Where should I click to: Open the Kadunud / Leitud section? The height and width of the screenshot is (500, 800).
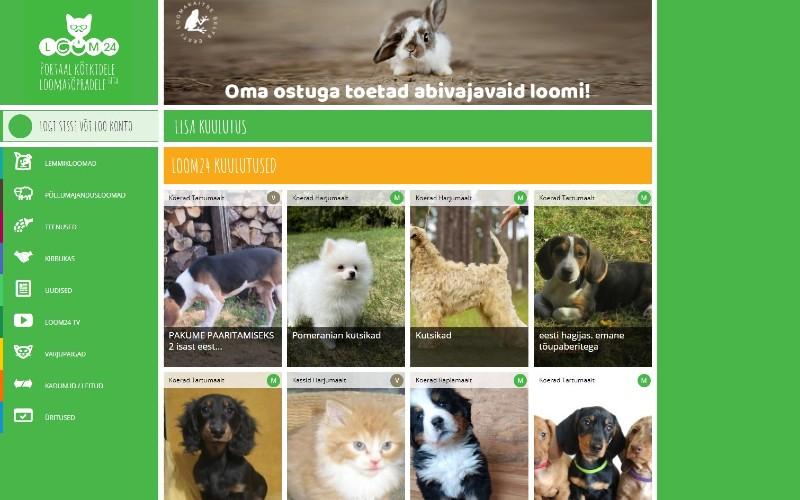(x=74, y=385)
